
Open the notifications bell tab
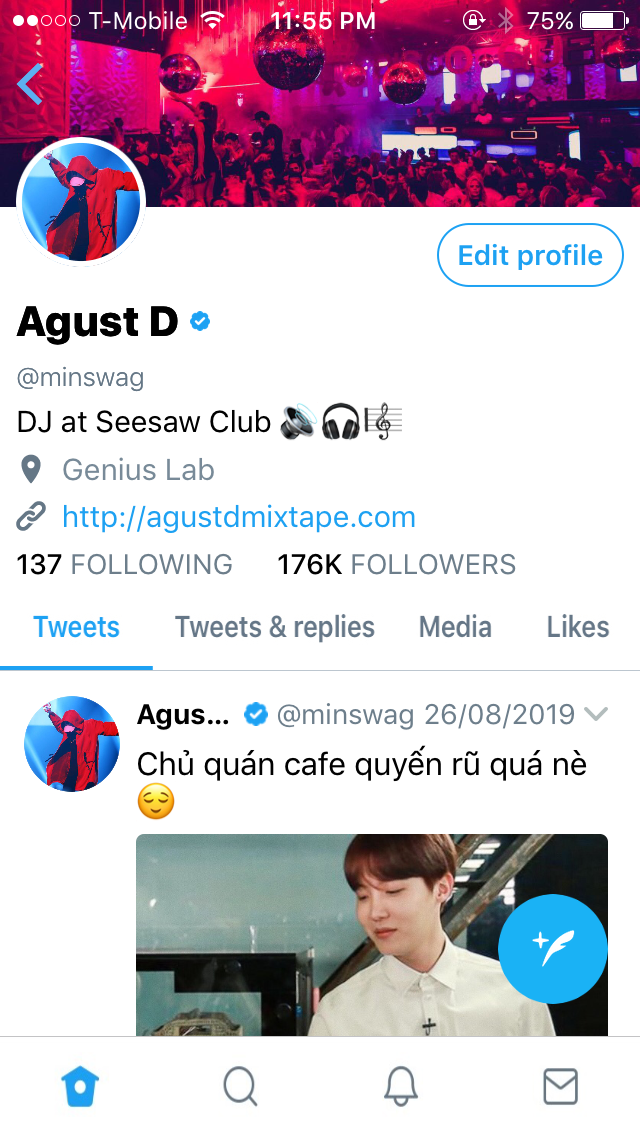click(x=400, y=1086)
